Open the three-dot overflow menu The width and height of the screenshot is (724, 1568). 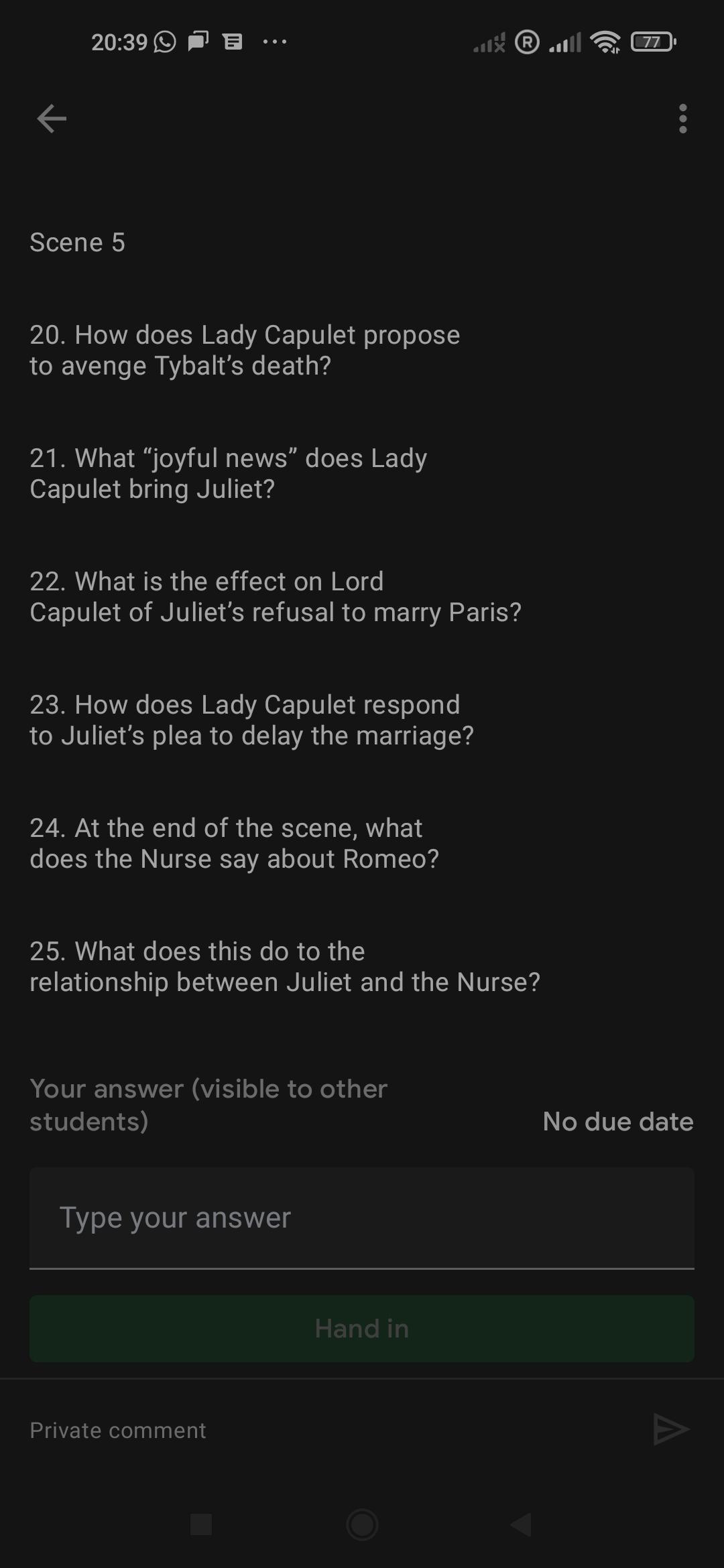[x=682, y=119]
